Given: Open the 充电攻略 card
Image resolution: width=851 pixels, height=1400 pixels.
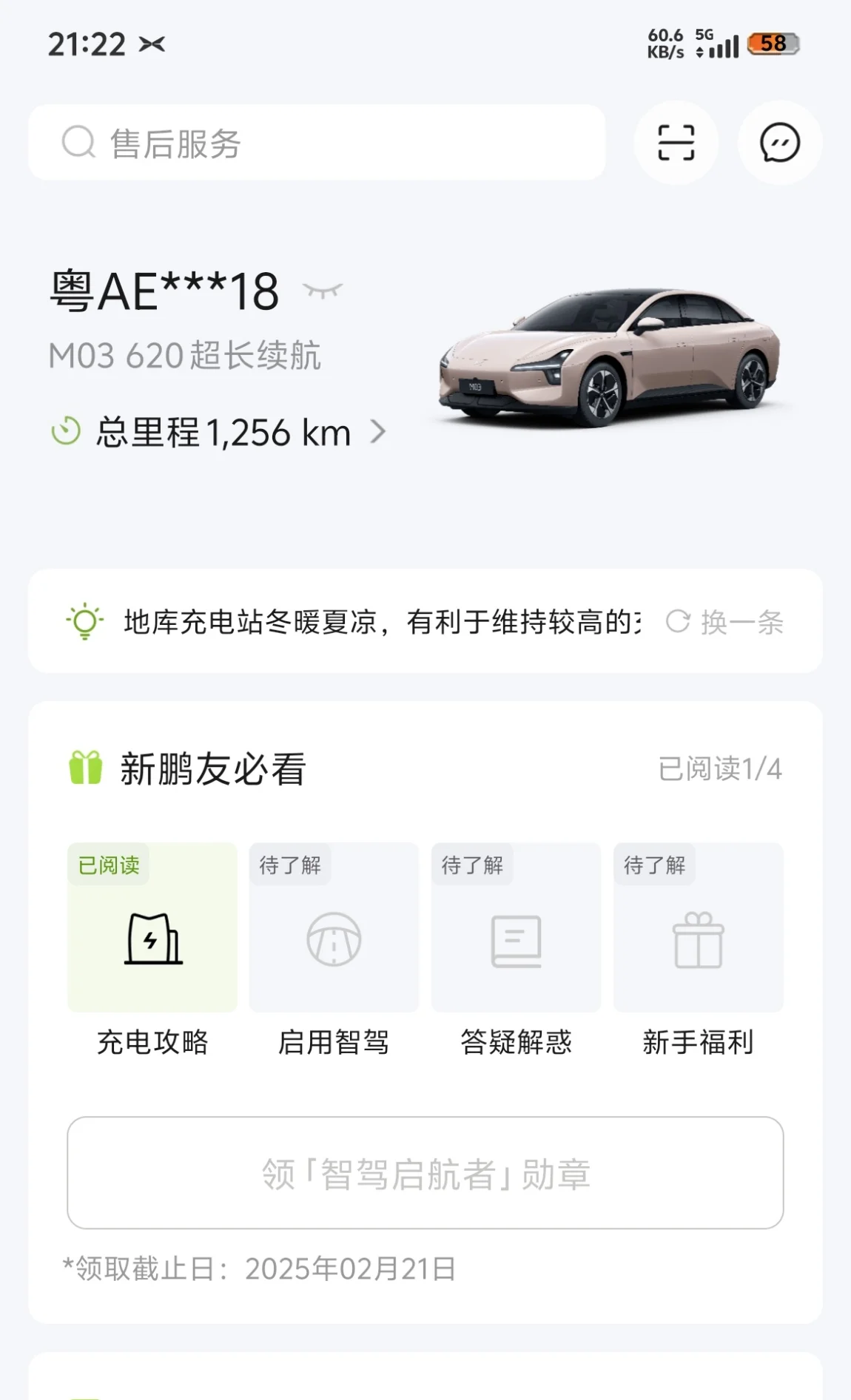Looking at the screenshot, I should coord(152,951).
